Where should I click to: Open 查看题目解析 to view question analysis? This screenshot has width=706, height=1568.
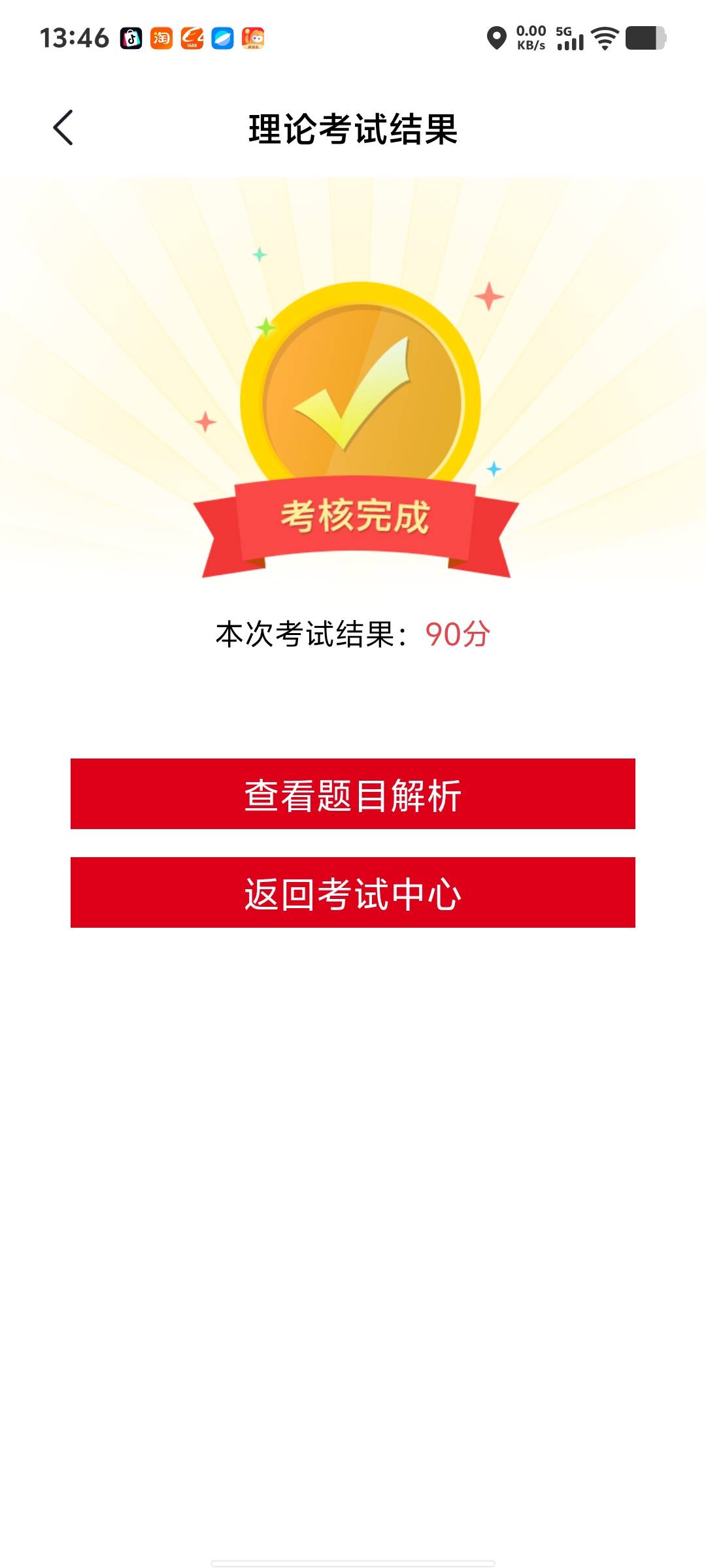point(353,794)
